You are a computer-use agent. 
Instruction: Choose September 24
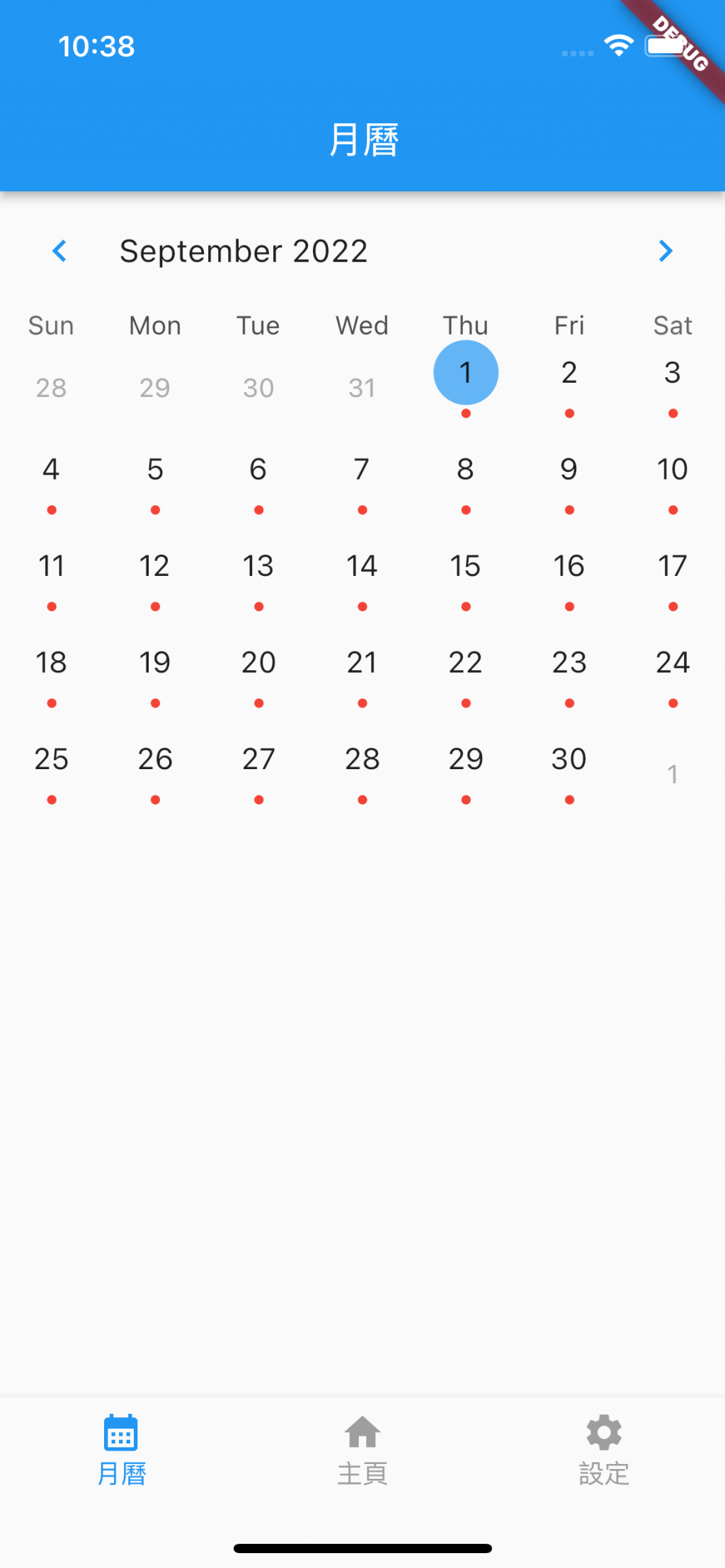tap(673, 663)
